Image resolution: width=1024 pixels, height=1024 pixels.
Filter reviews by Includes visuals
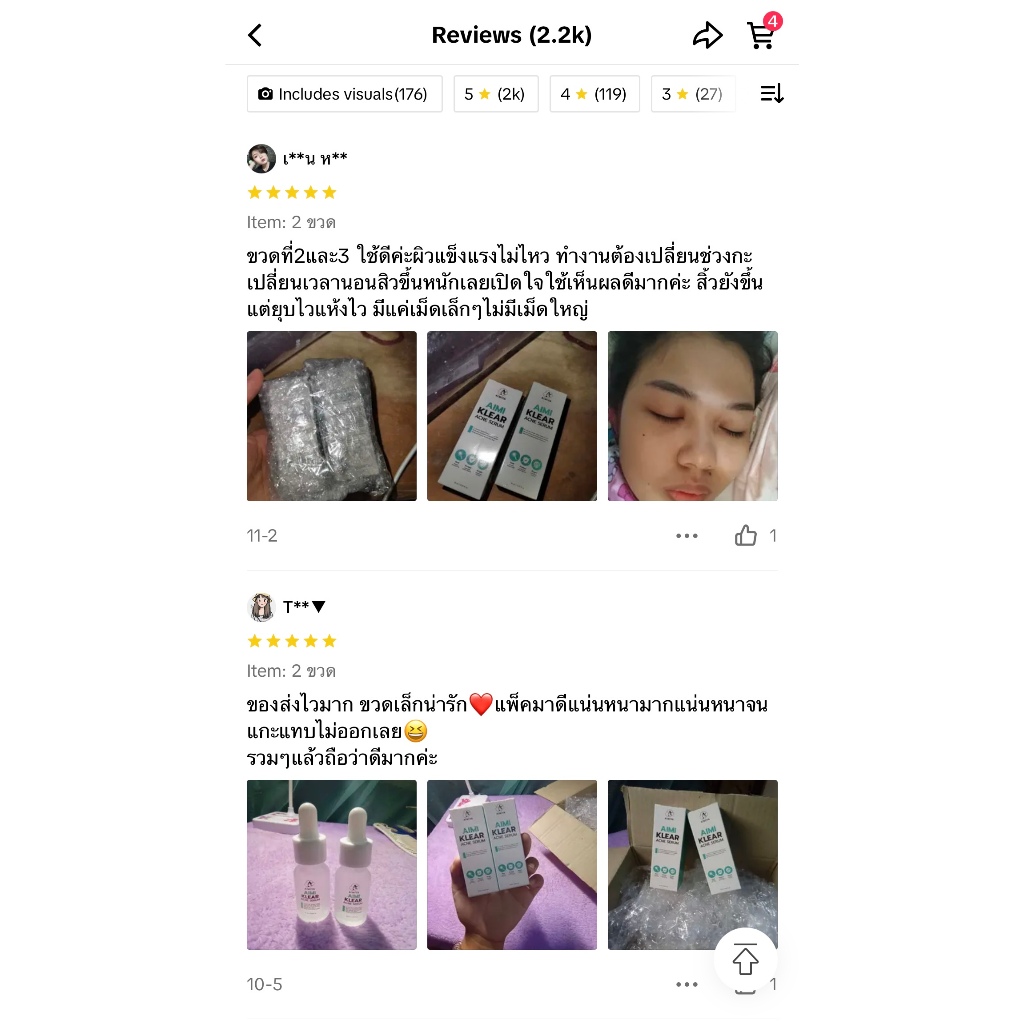pyautogui.click(x=344, y=94)
